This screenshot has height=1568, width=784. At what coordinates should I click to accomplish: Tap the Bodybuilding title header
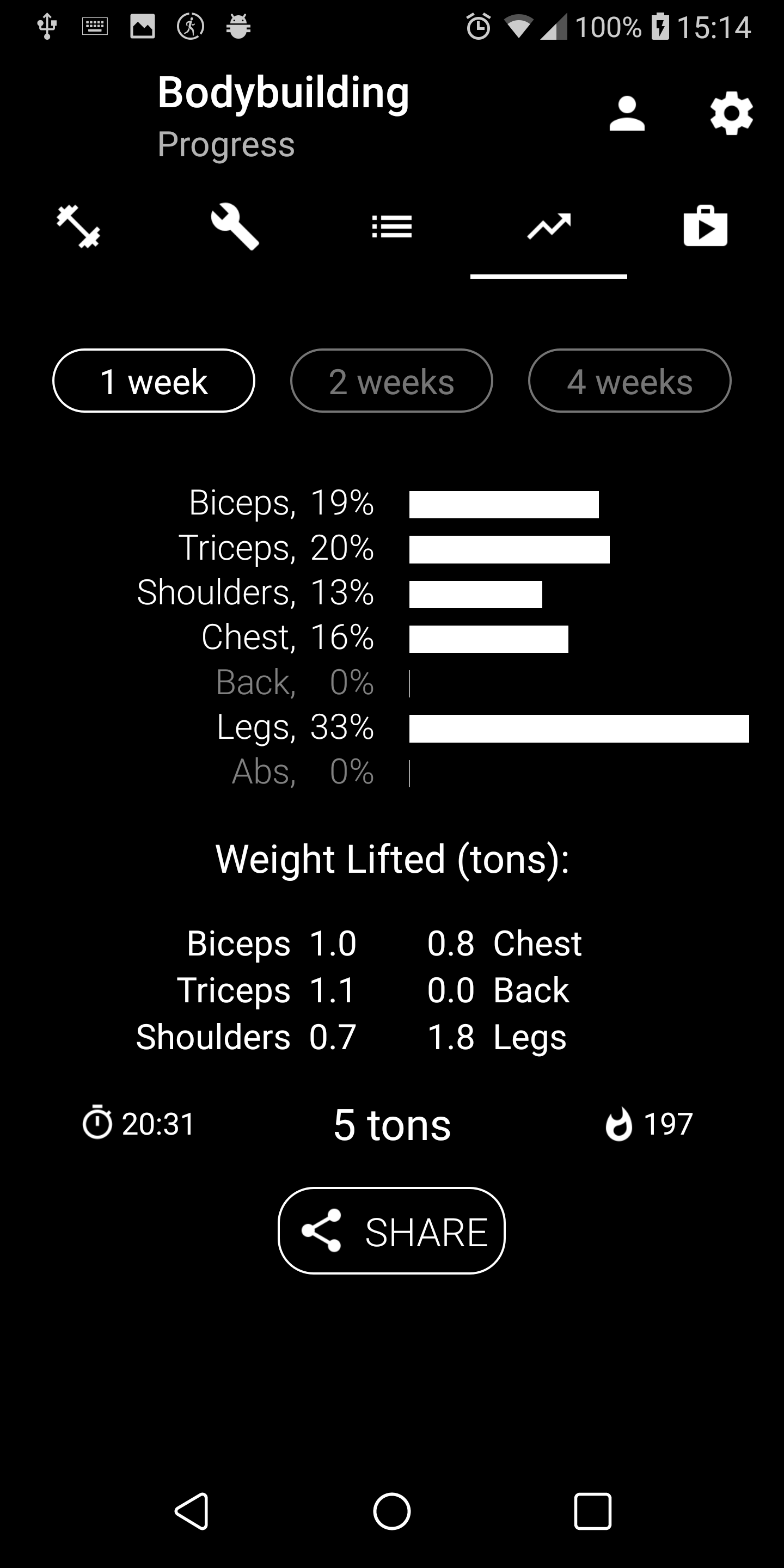click(x=283, y=93)
